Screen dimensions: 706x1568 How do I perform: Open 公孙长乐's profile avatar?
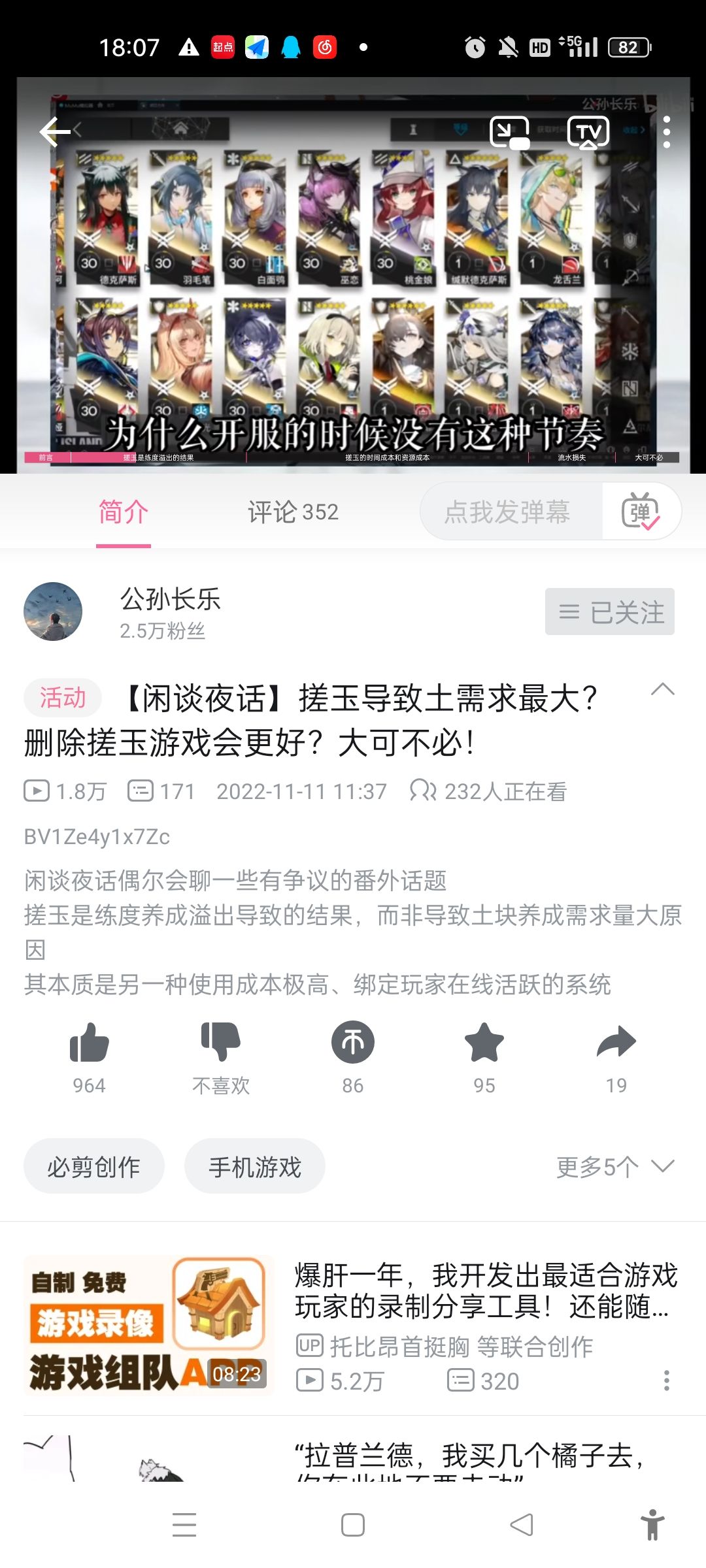pos(53,612)
